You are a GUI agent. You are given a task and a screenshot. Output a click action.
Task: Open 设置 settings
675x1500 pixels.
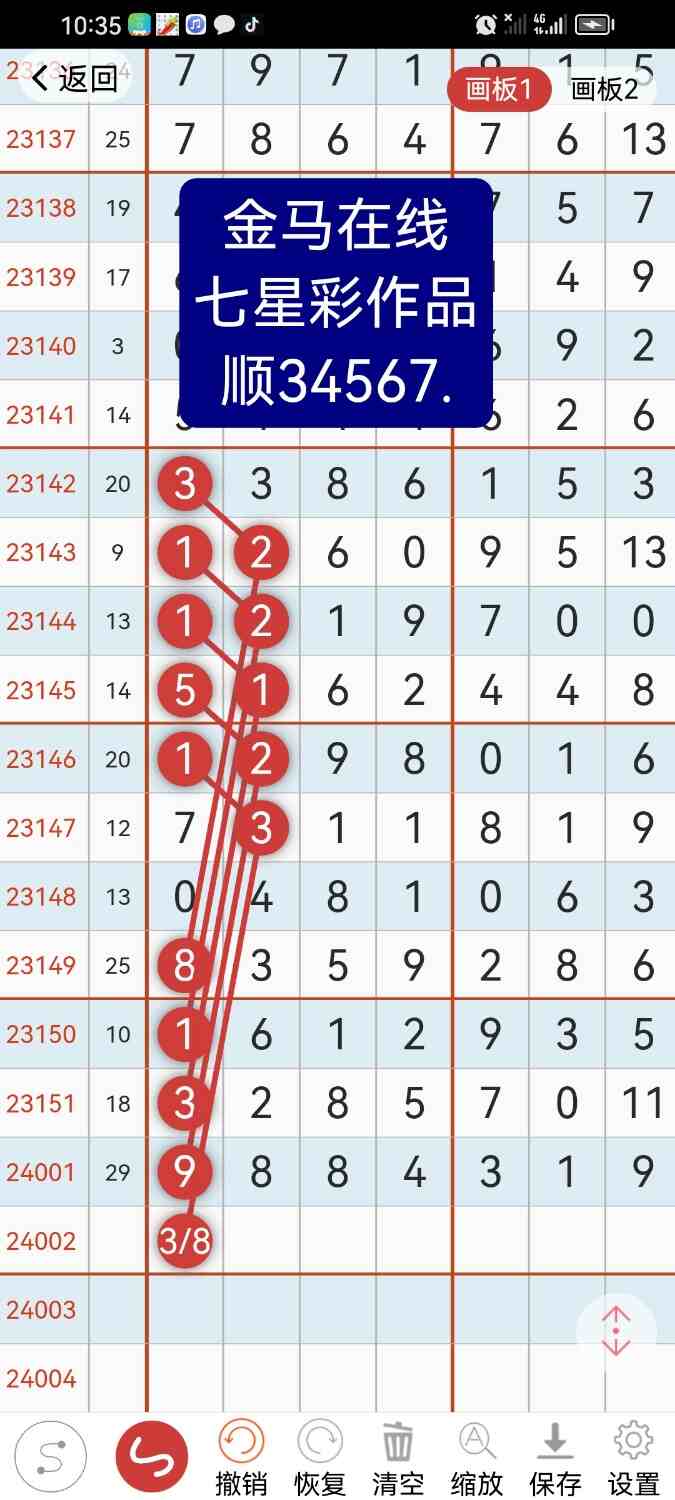pyautogui.click(x=633, y=1457)
